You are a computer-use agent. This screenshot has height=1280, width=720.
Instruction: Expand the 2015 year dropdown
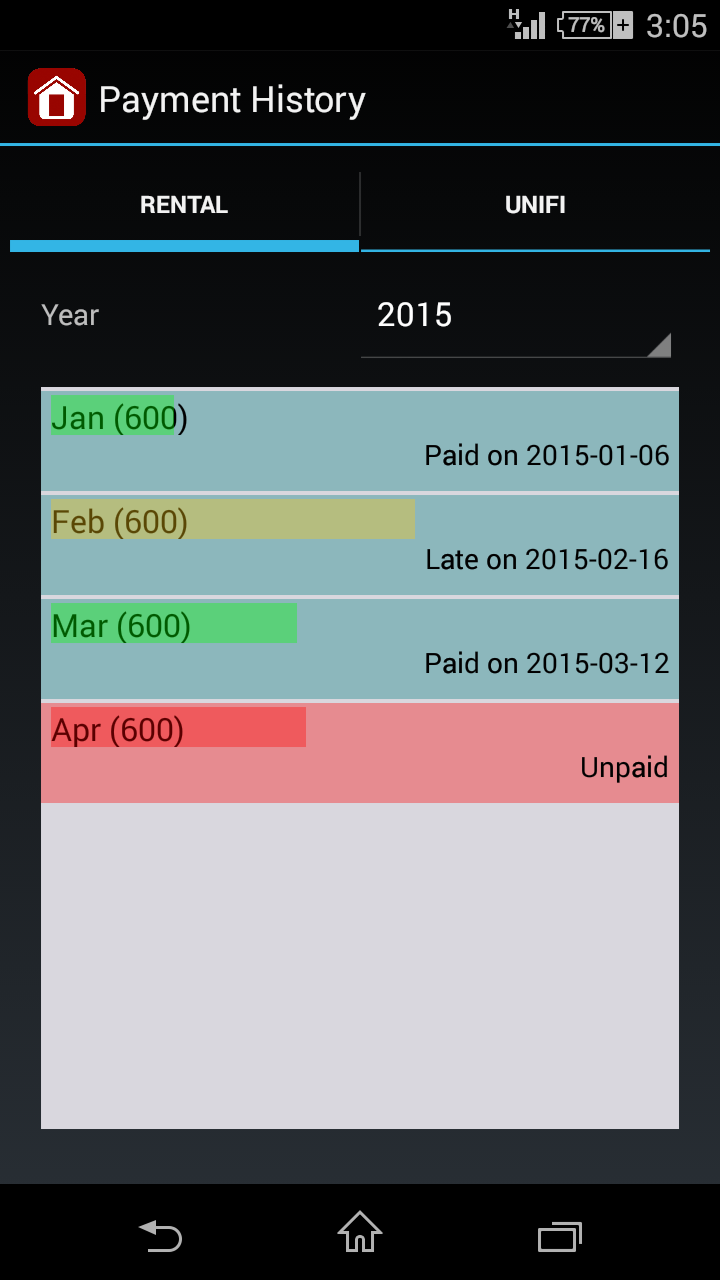pyautogui.click(x=515, y=317)
